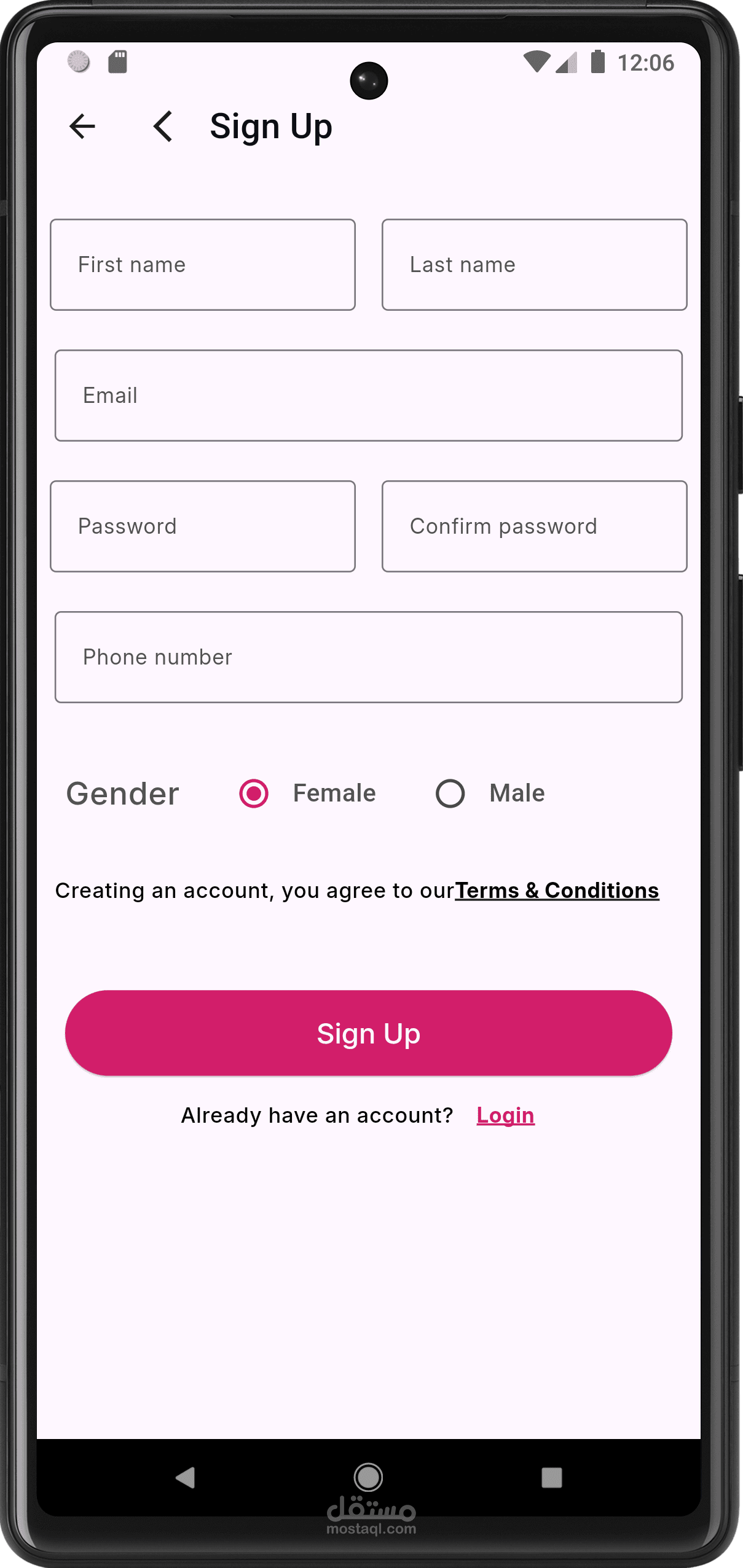Tap the system home button
Viewport: 743px width, 1568px height.
(x=369, y=1477)
